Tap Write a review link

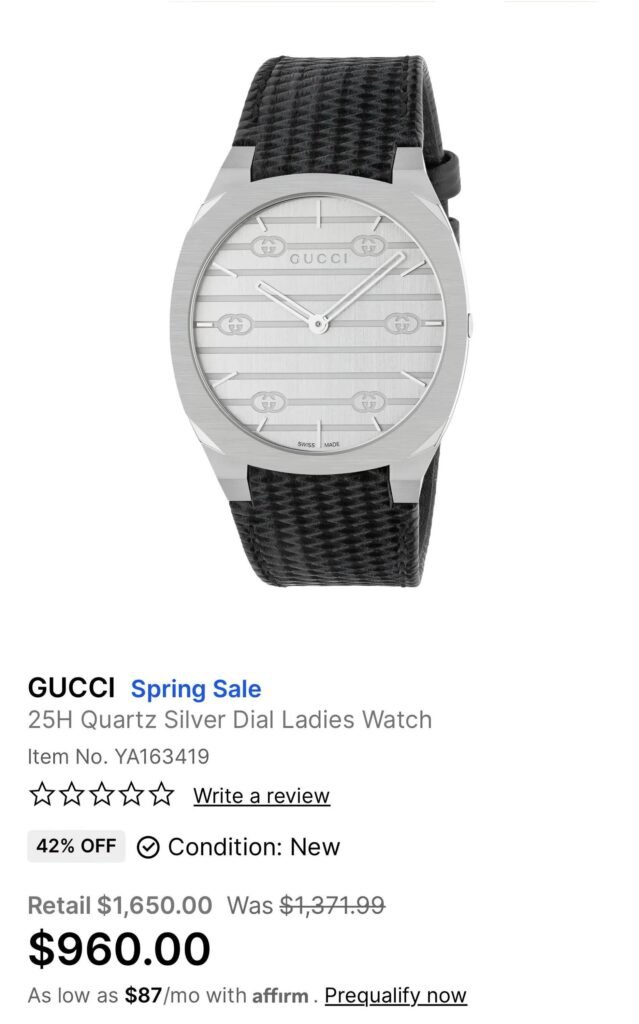[x=261, y=796]
